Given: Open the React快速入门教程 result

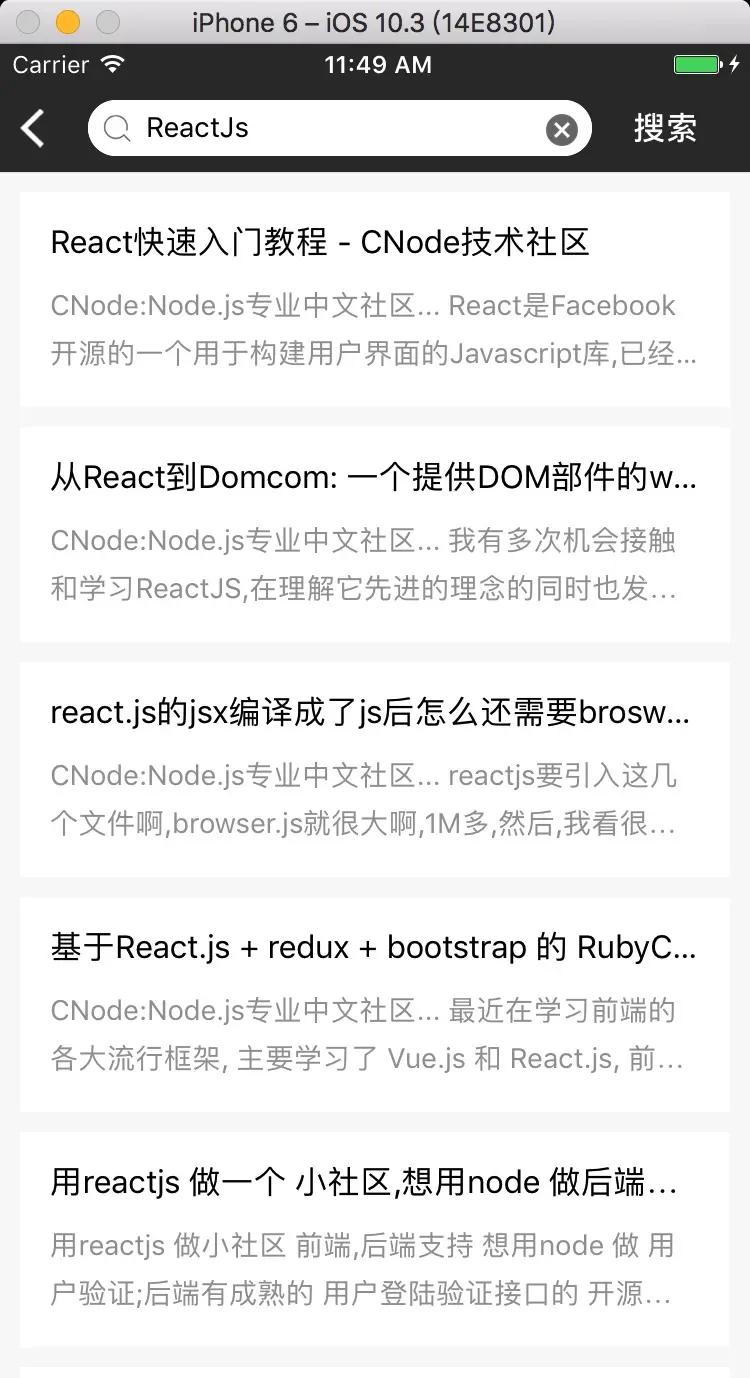Looking at the screenshot, I should pos(374,299).
